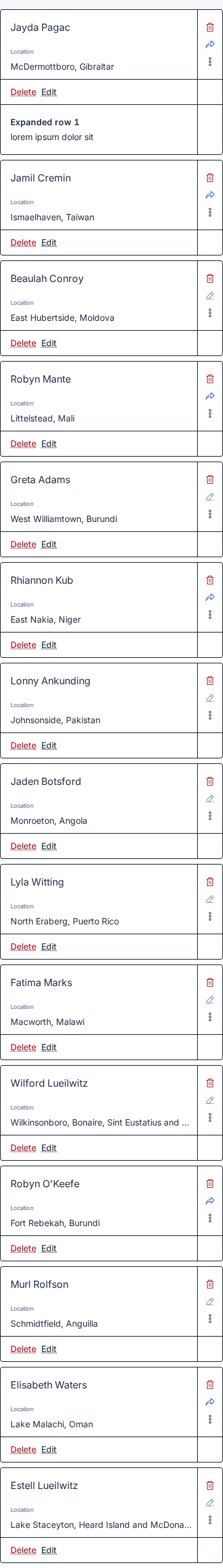Viewport: 223px width, 1568px height.
Task: Share Robyn O'Keefe's record with the arrow icon
Action: pyautogui.click(x=210, y=1201)
